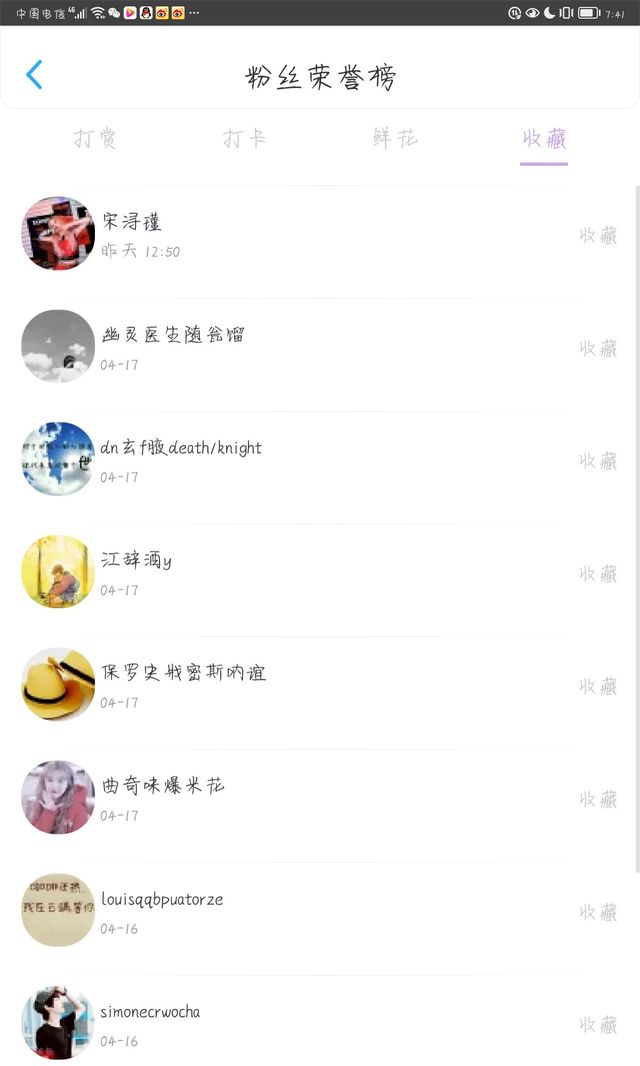Switch to the 鲜花 tab

tap(394, 138)
